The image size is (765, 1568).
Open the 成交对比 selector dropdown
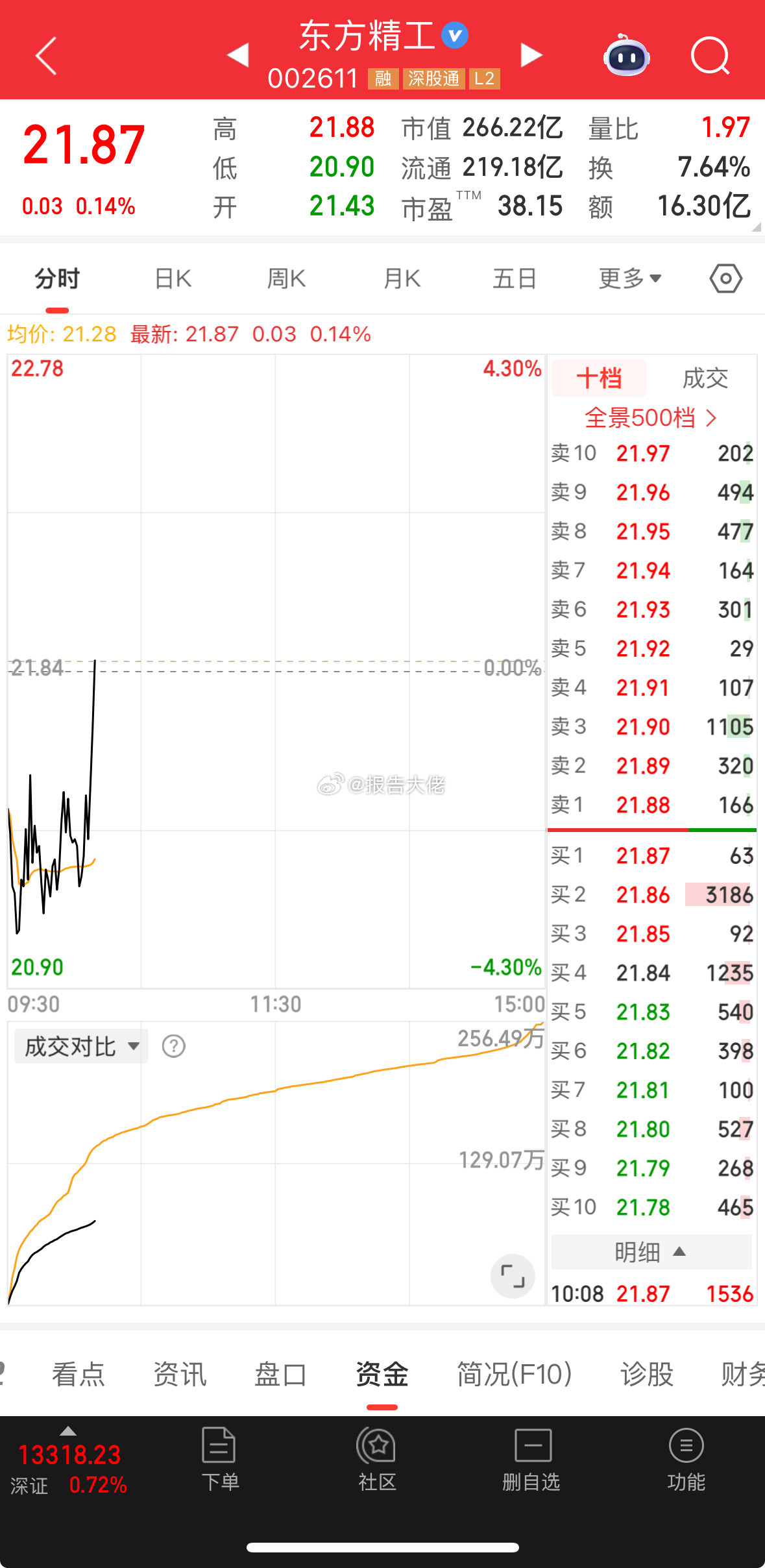coord(79,1046)
